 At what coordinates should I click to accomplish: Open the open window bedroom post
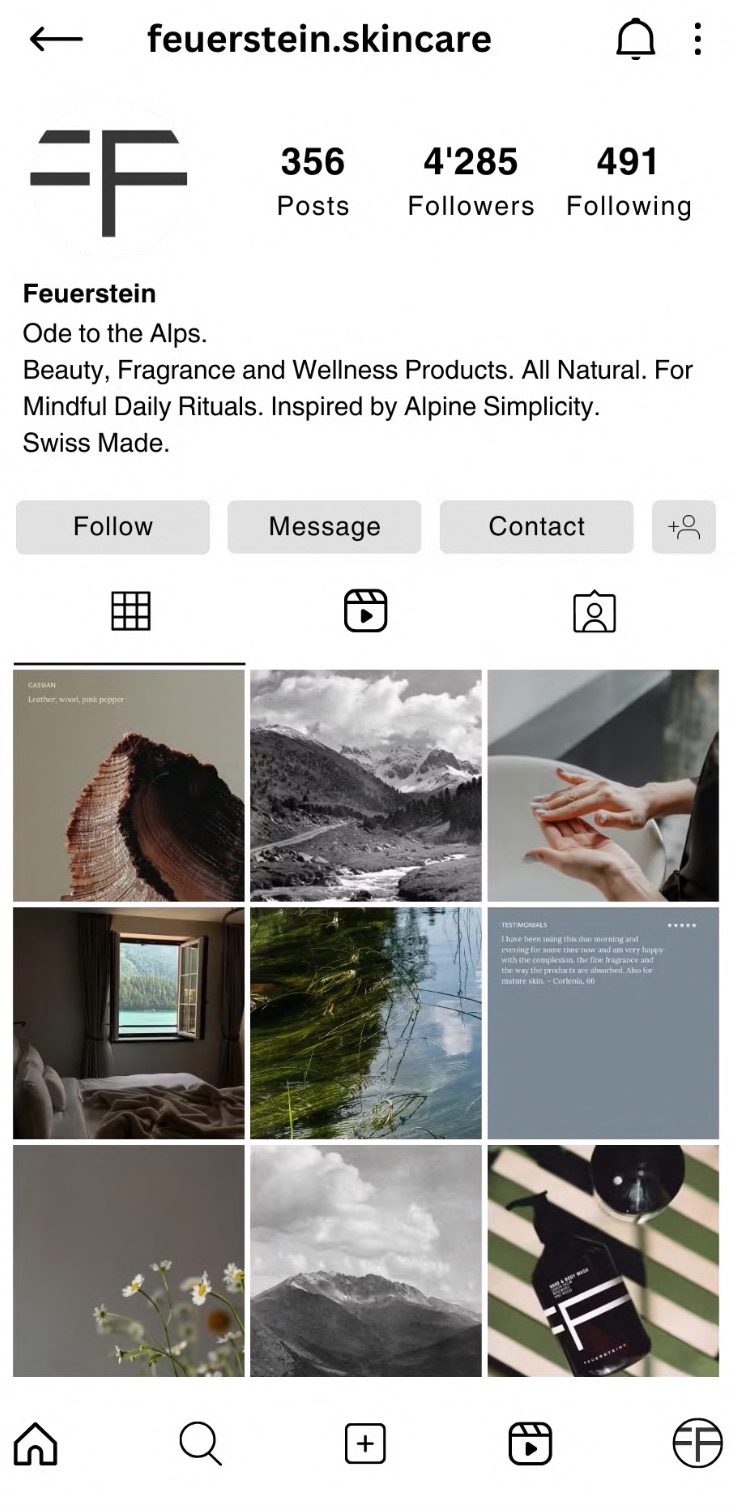point(129,1023)
